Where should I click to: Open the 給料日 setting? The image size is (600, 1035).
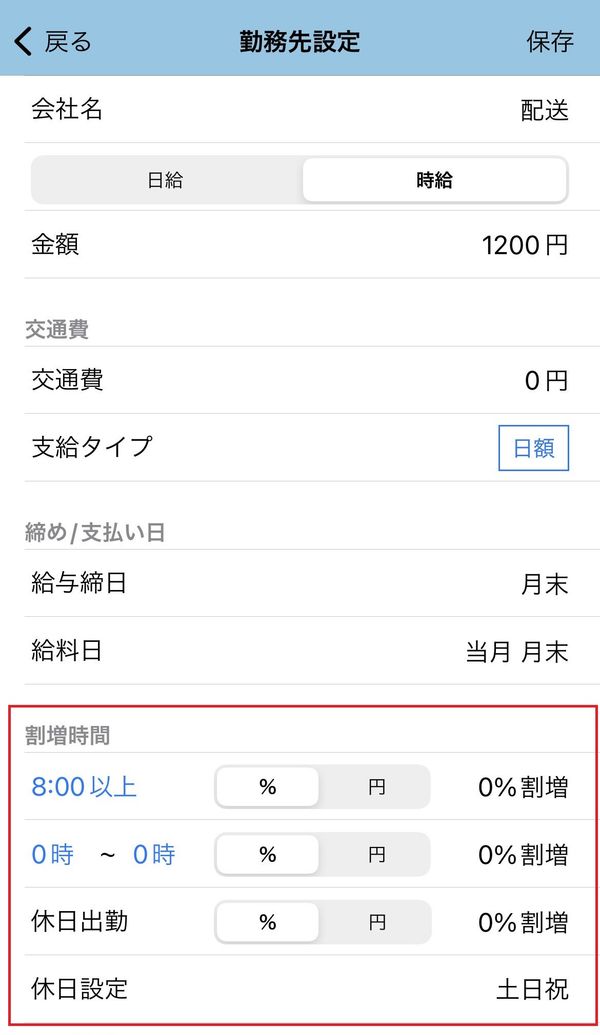click(300, 651)
